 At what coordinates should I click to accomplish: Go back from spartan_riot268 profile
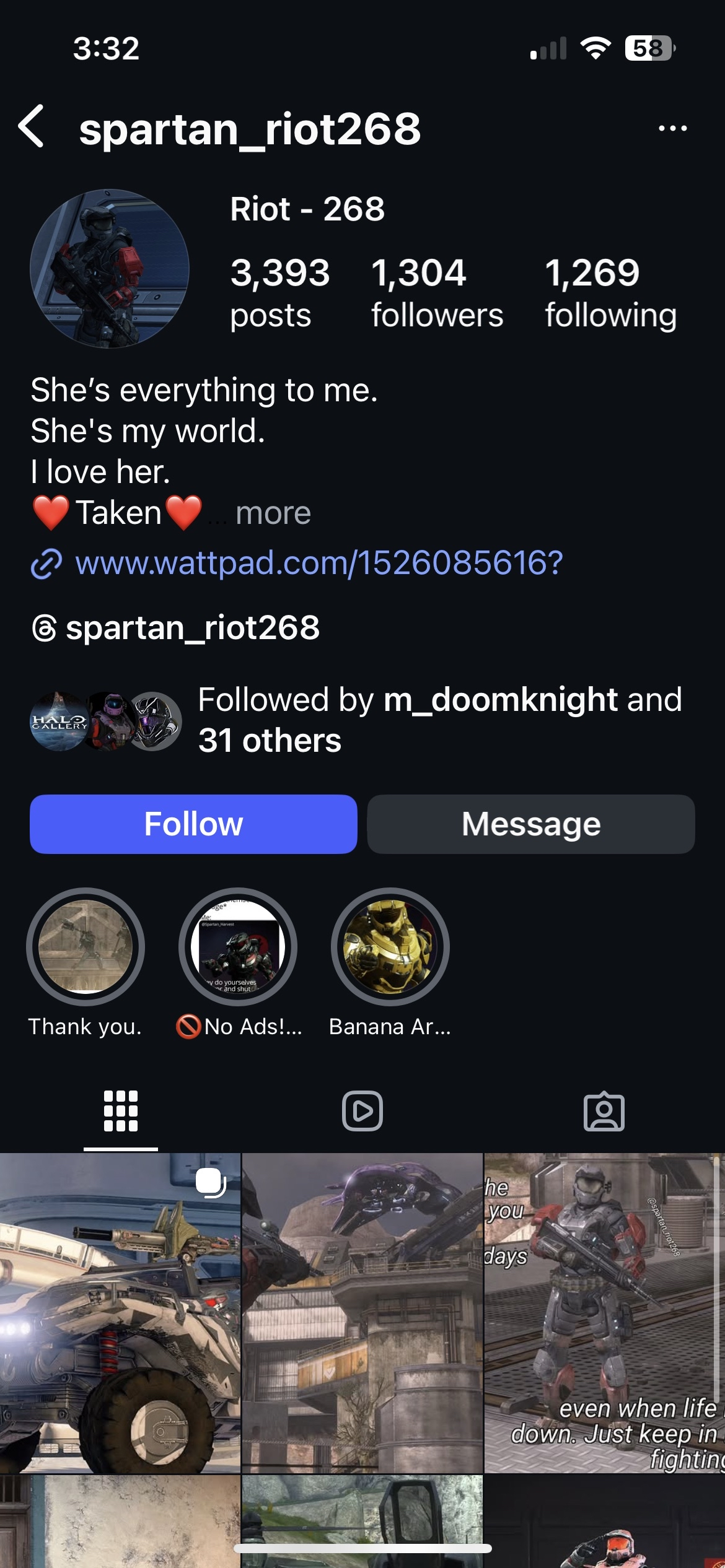click(x=32, y=127)
